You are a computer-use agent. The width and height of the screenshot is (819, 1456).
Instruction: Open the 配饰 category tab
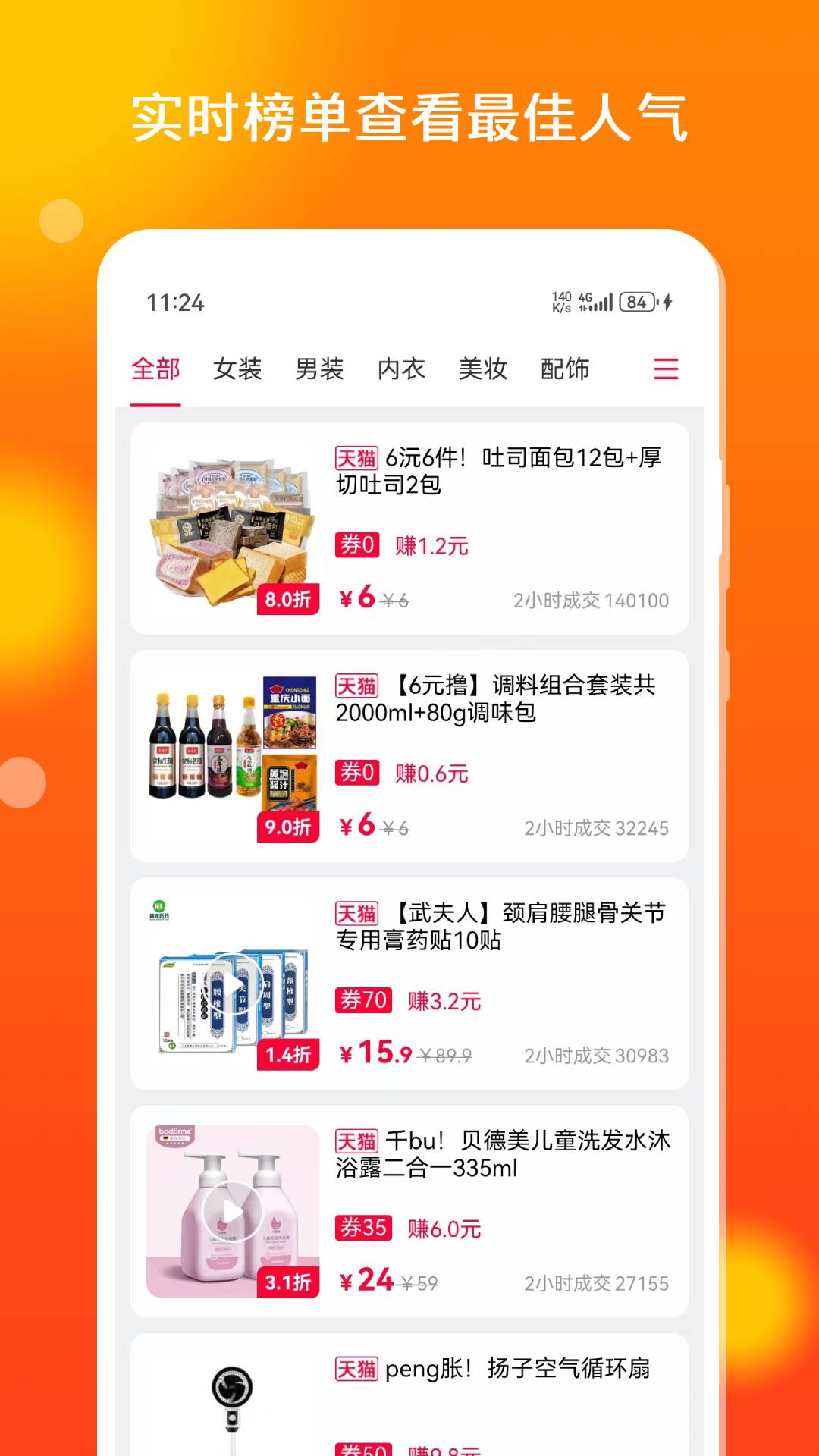(x=565, y=369)
